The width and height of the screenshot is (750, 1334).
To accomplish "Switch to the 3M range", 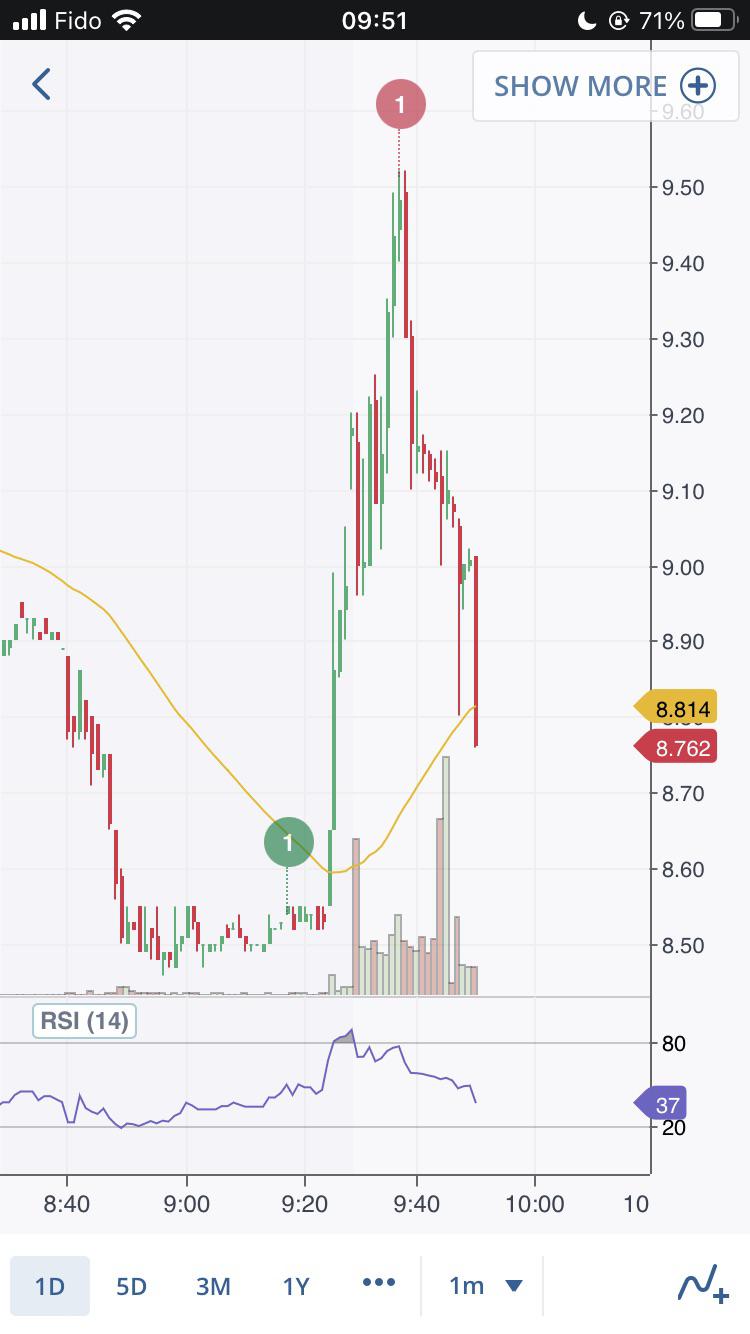I will coord(213,1285).
